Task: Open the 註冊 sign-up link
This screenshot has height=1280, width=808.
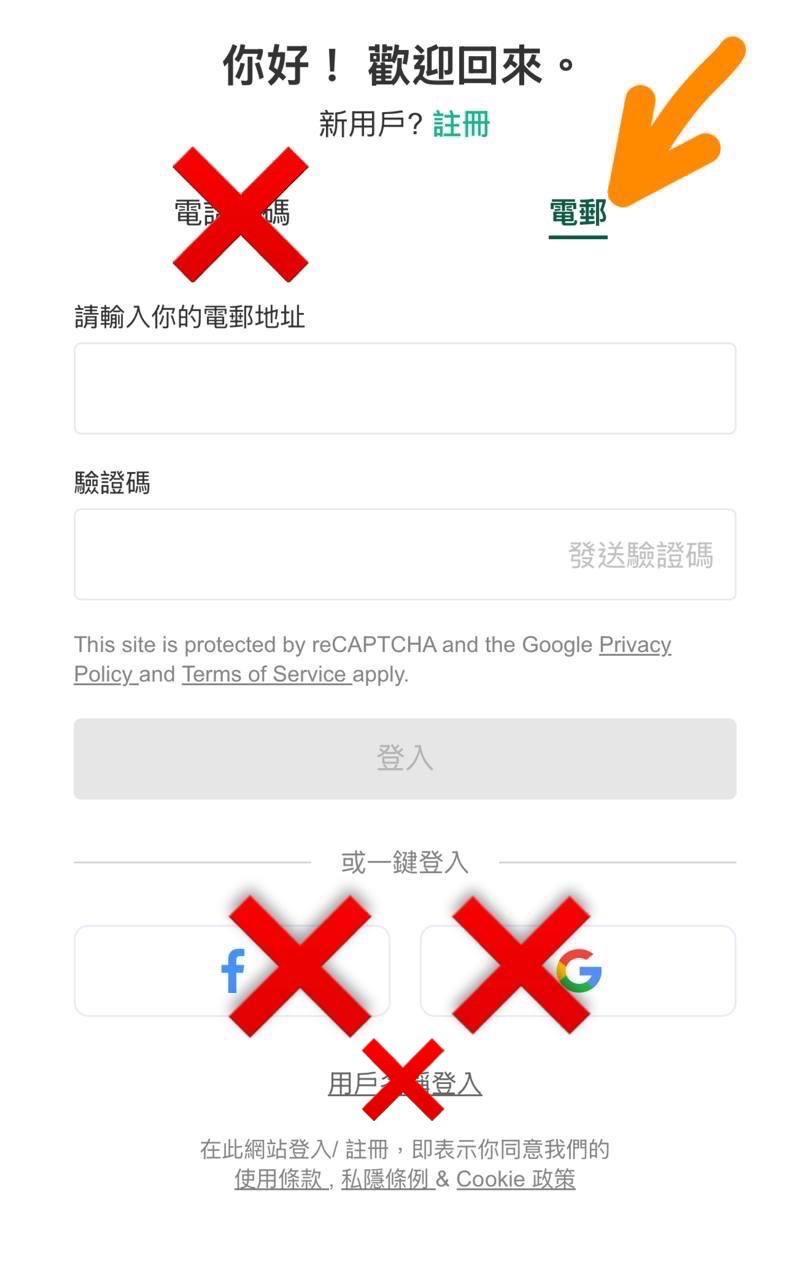Action: point(461,125)
